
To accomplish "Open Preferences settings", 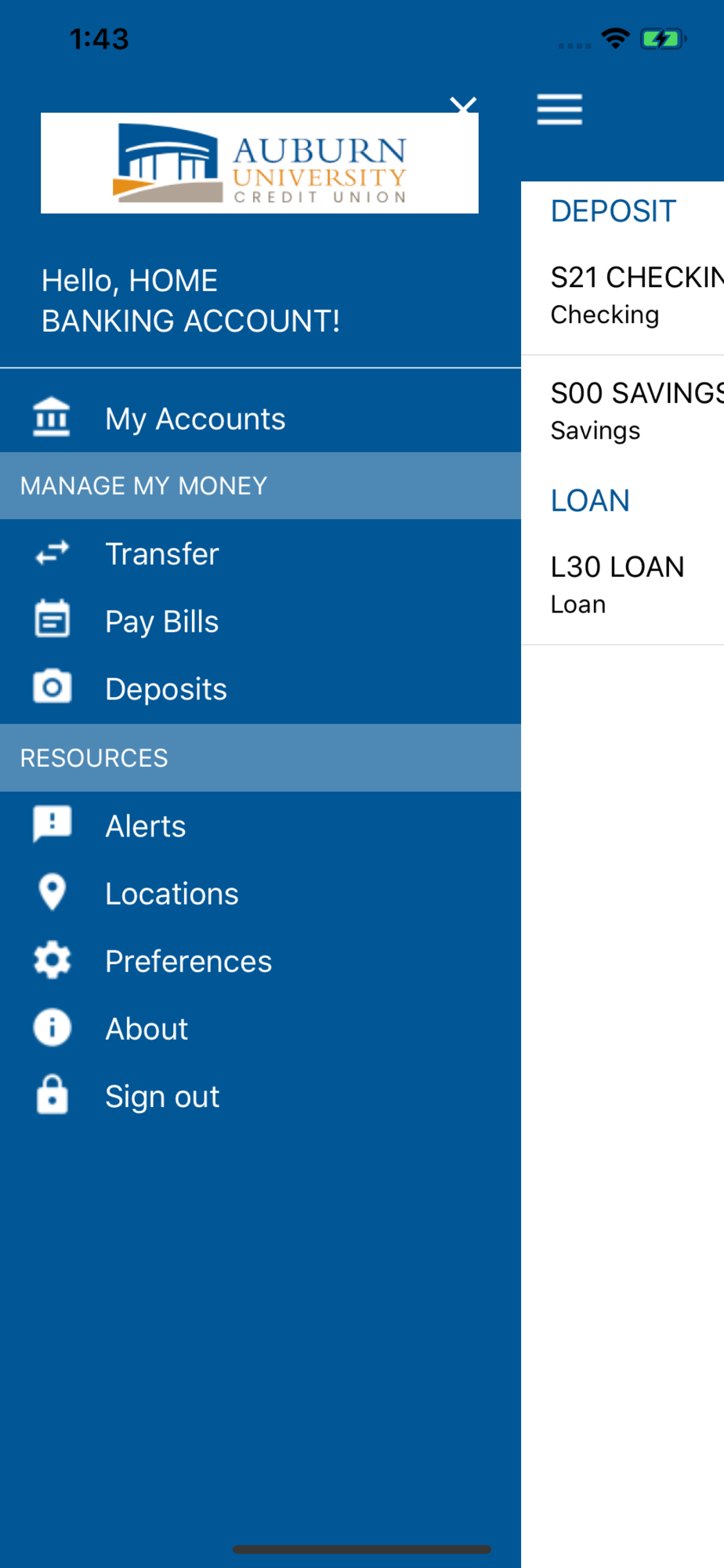I will coord(188,961).
